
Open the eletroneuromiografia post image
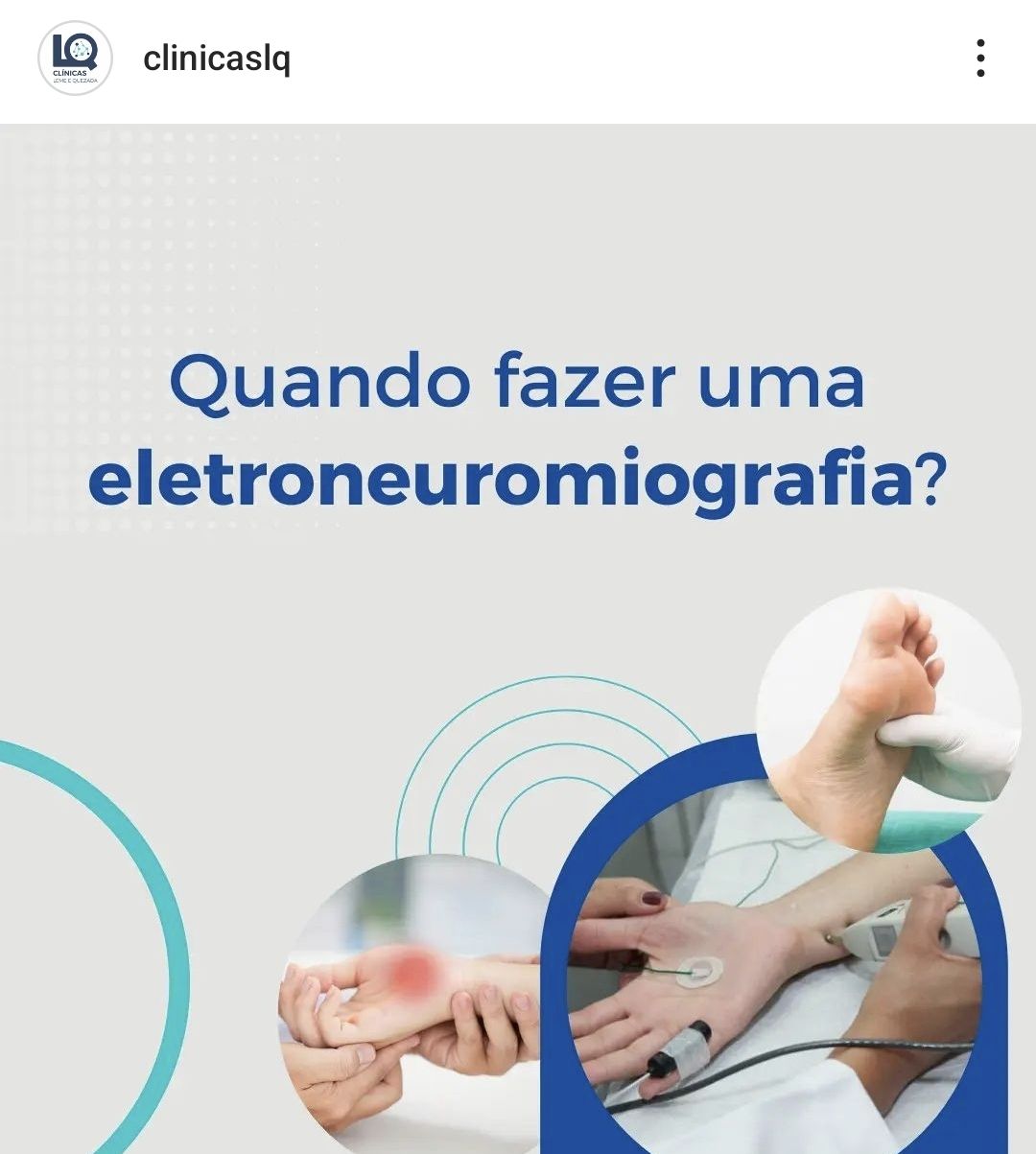coord(518,638)
